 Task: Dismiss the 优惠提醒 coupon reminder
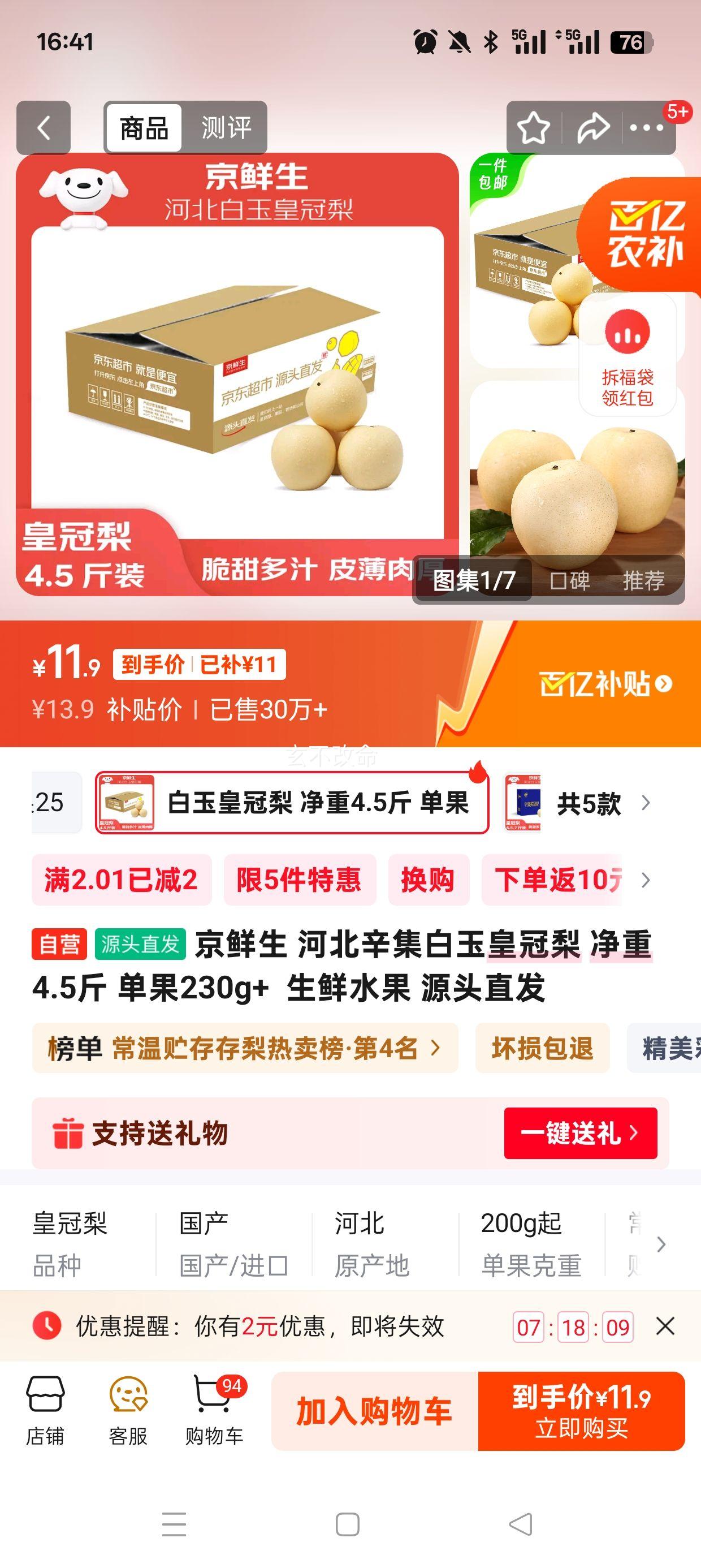pos(665,1326)
